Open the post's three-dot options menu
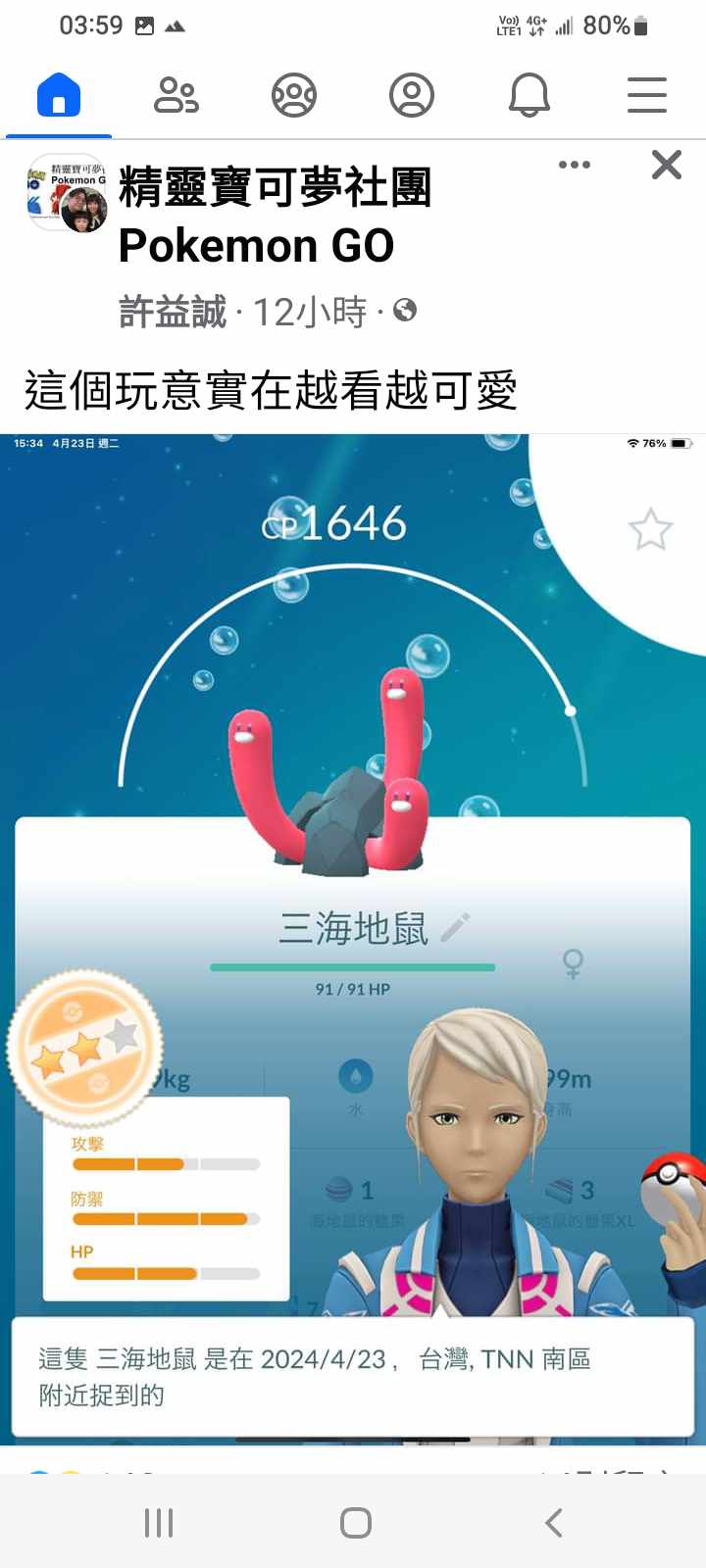Screen dimensions: 706x1568 coord(574,165)
